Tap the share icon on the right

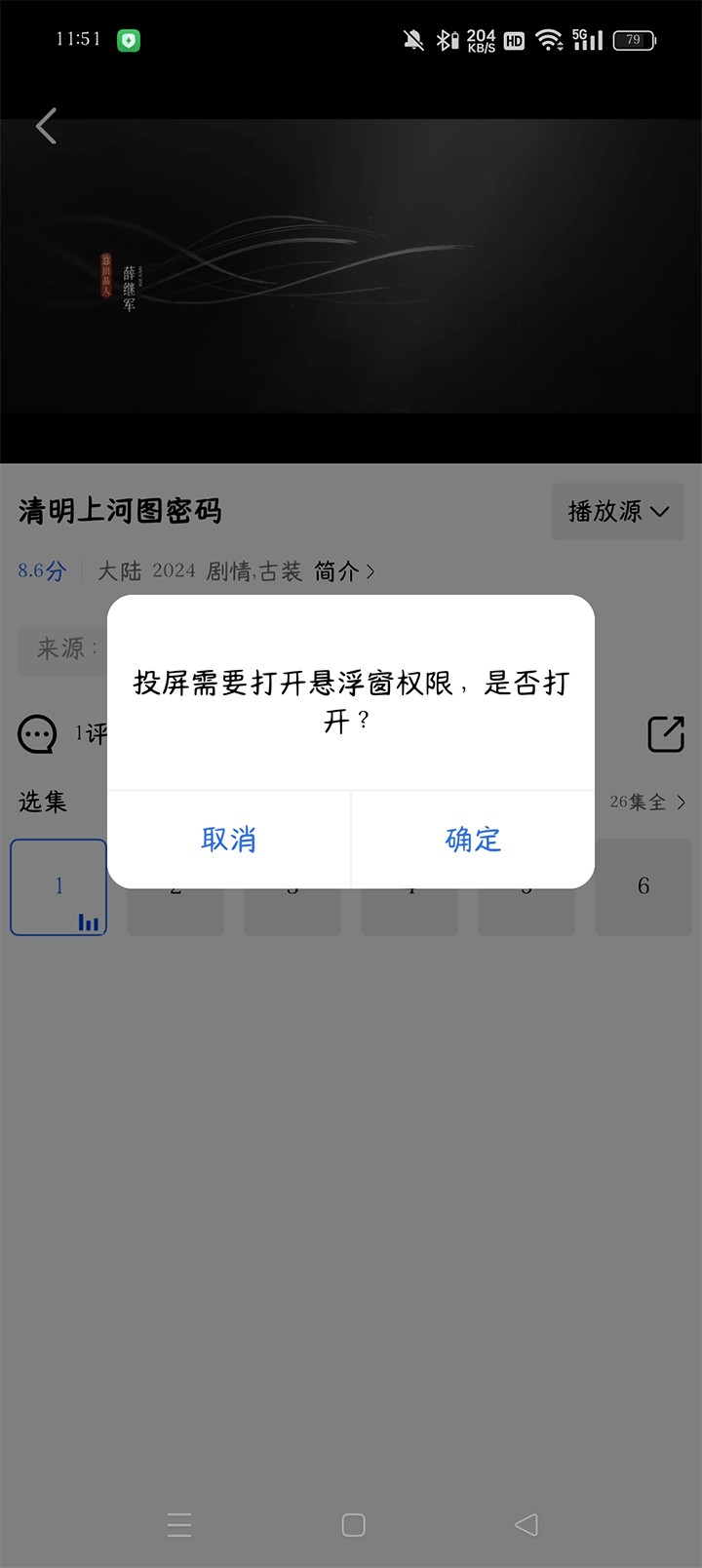pos(666,733)
